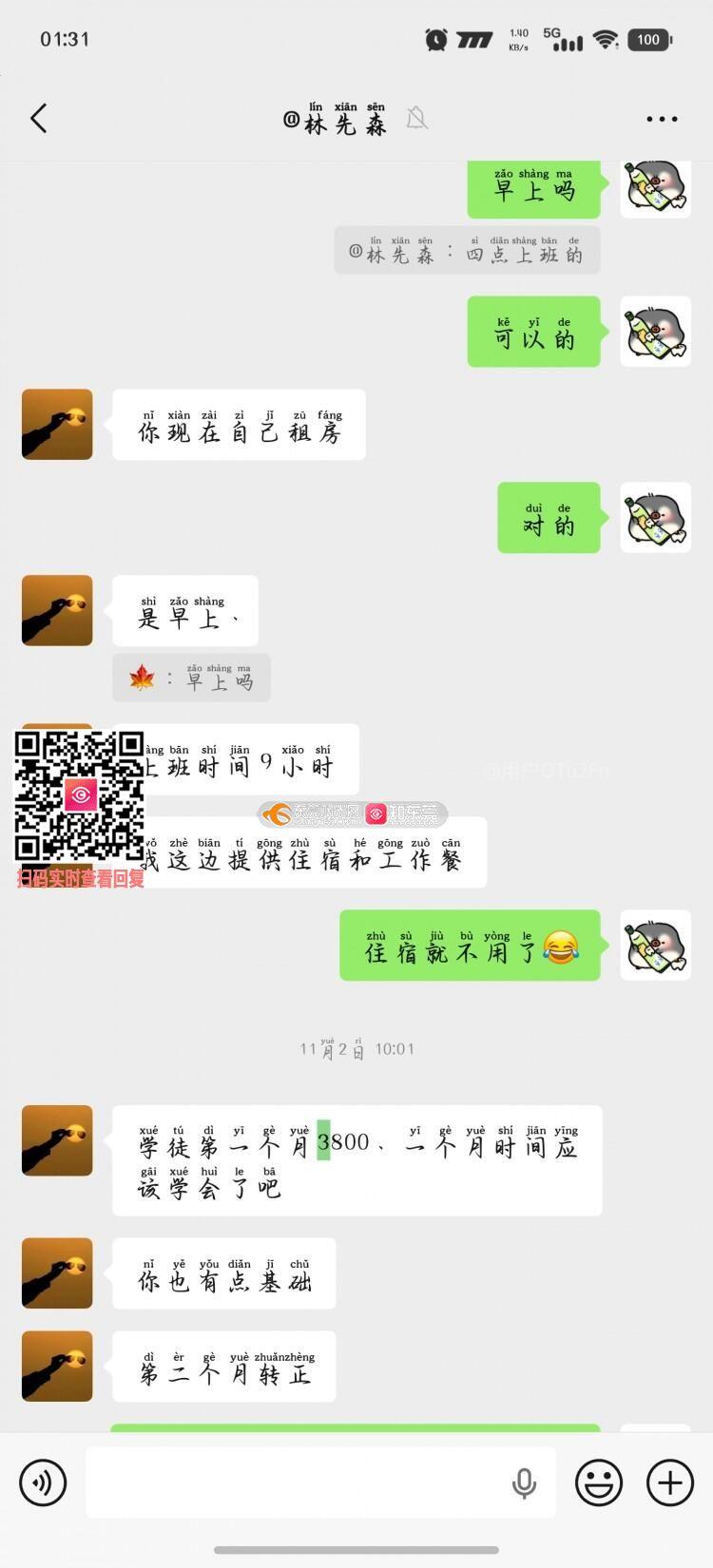Open my avatar beside 住宿就不用了
Viewport: 713px width, 1568px height.
click(x=656, y=945)
